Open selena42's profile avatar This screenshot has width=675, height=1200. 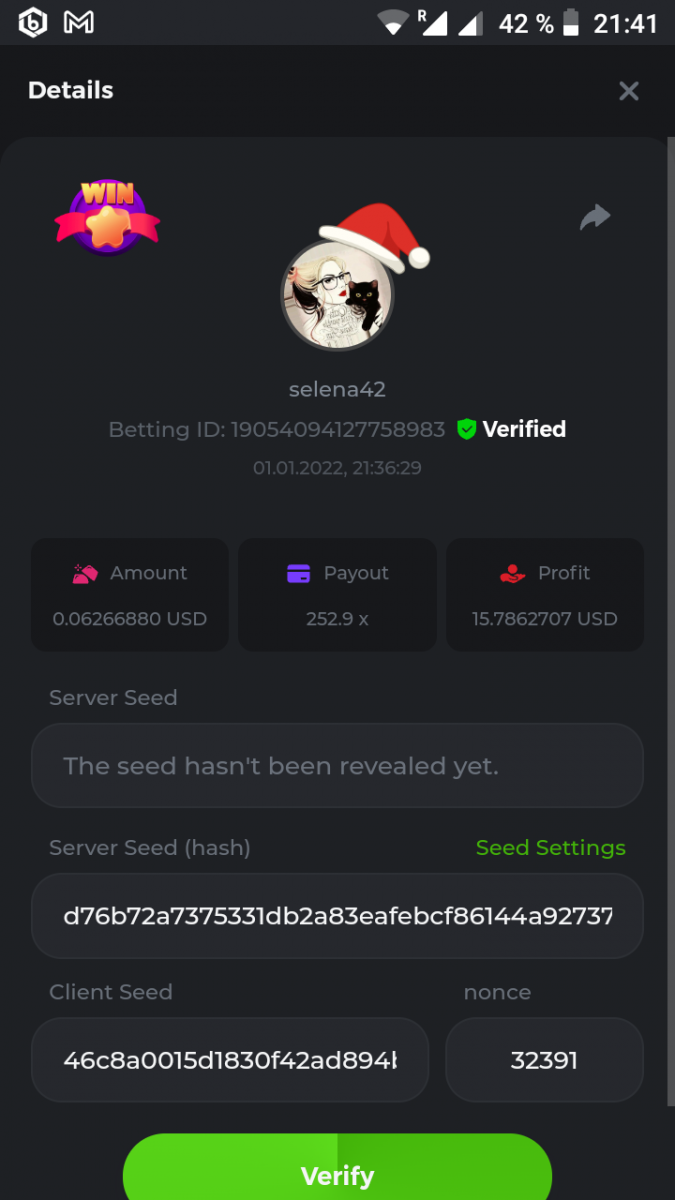pyautogui.click(x=337, y=295)
